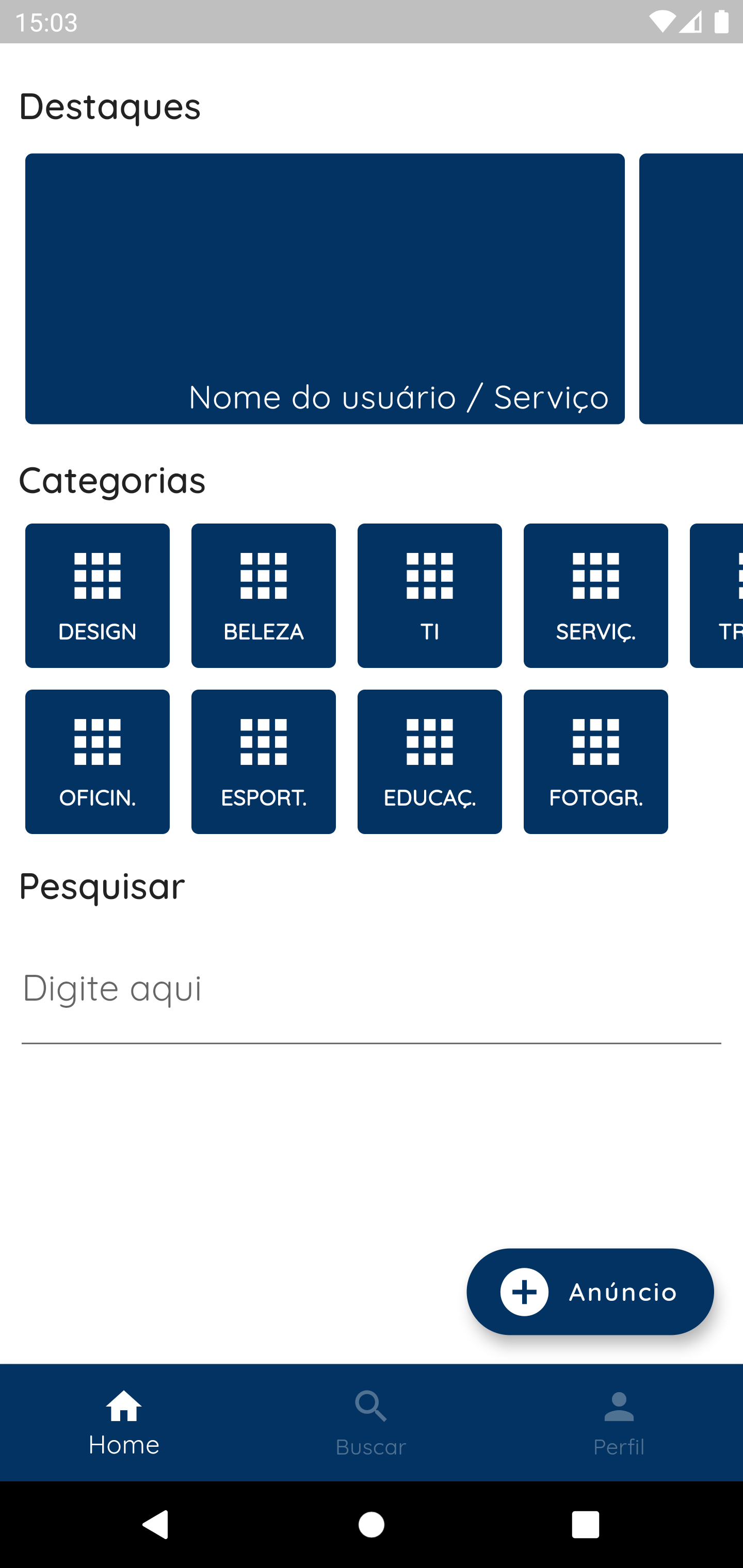Select the DESIGN category

click(98, 595)
